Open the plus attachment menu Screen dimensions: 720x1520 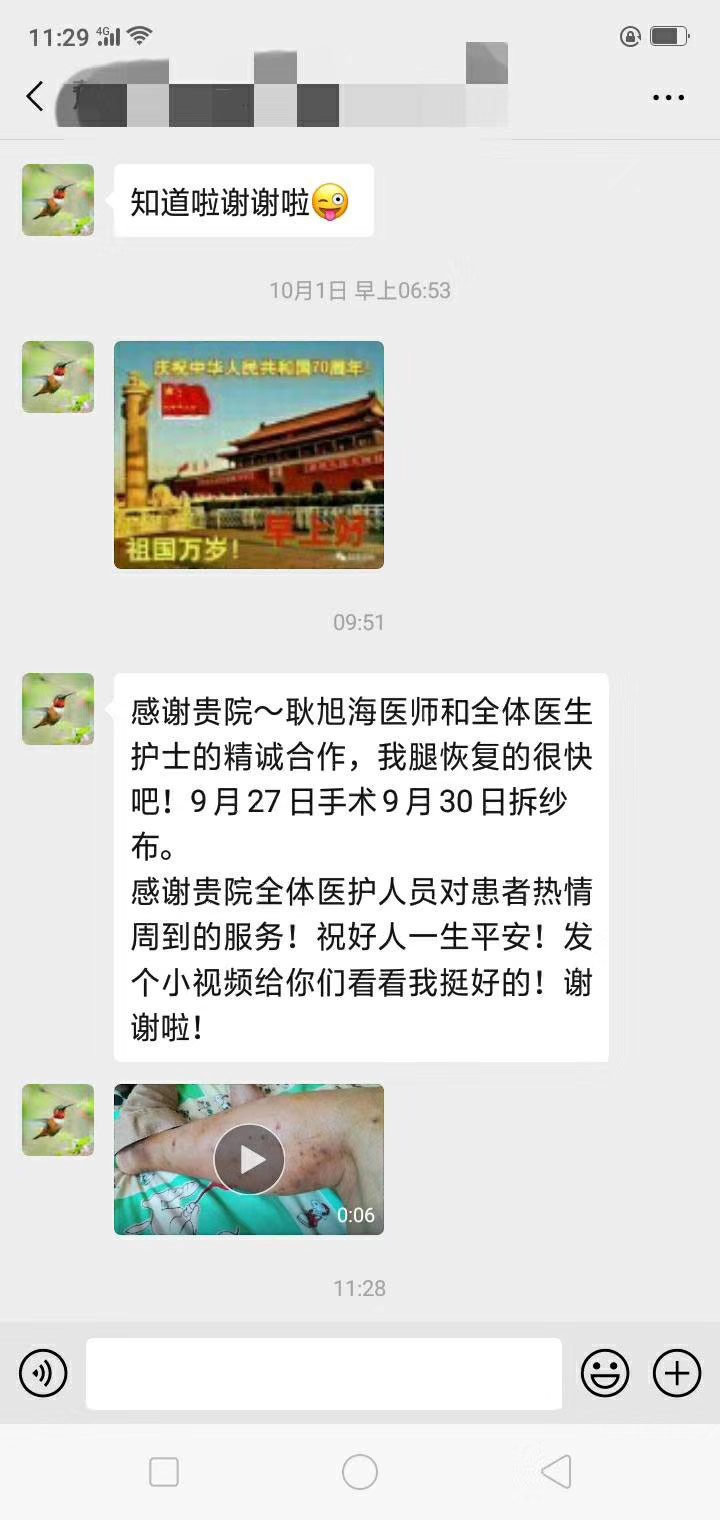[677, 1373]
